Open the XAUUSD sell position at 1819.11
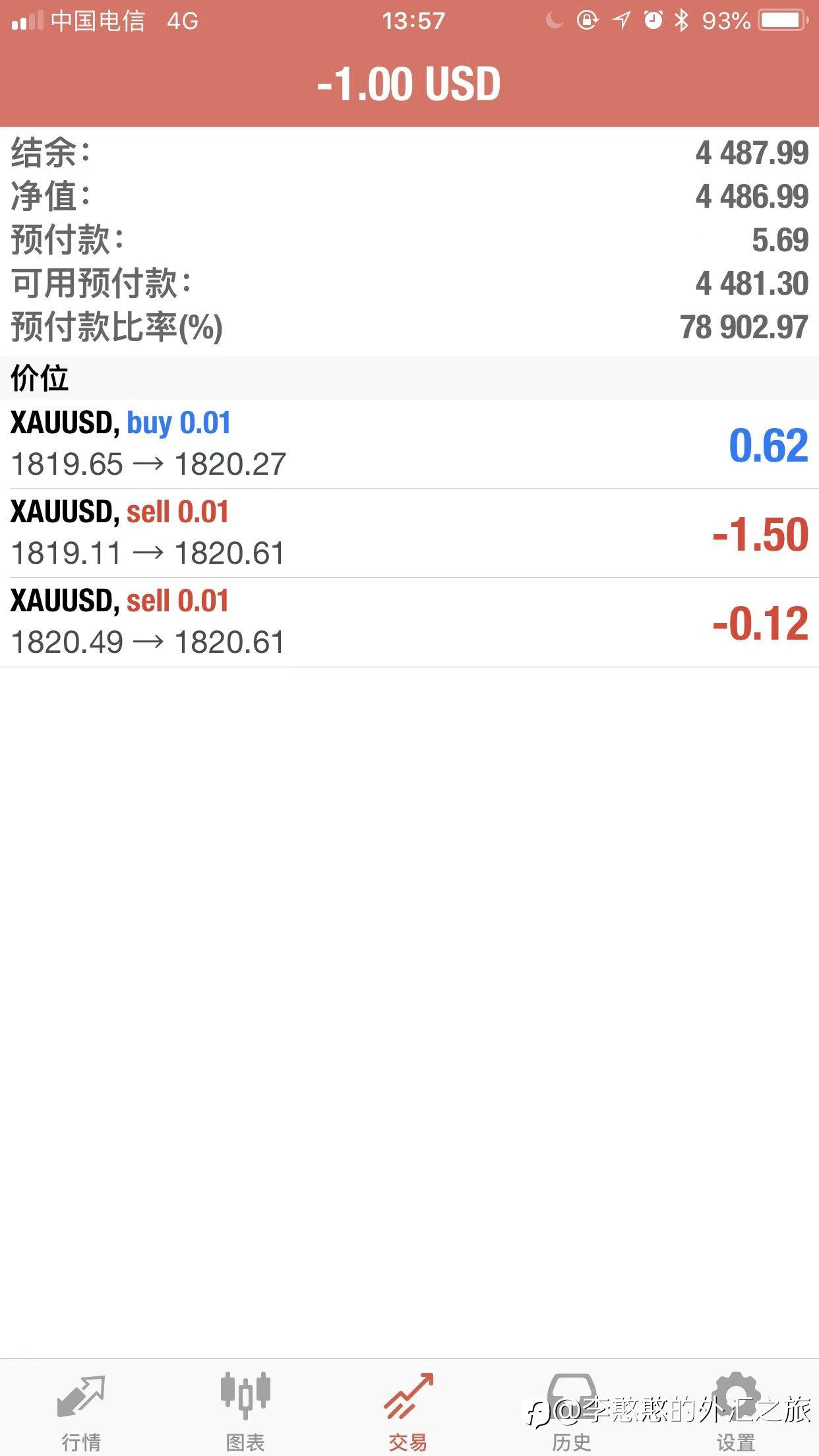Viewport: 819px width, 1456px height. tap(409, 533)
